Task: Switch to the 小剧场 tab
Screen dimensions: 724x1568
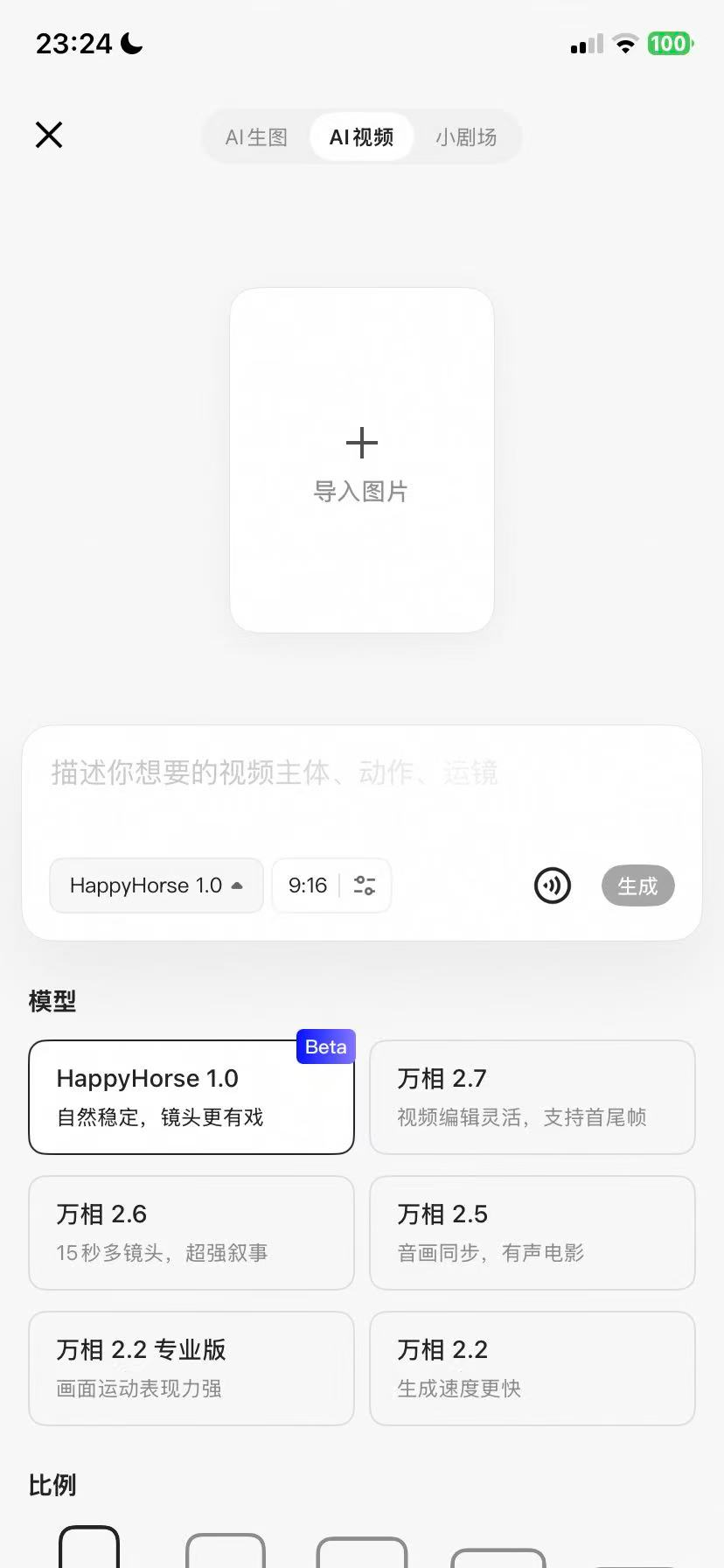Action: pyautogui.click(x=466, y=137)
